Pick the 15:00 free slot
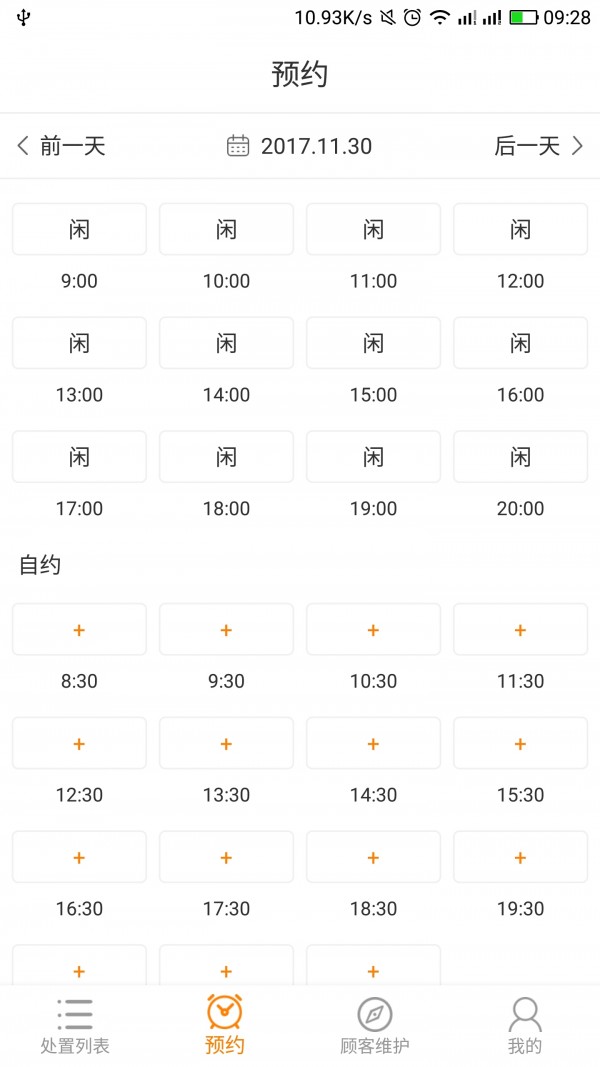This screenshot has width=600, height=1067. tap(373, 344)
